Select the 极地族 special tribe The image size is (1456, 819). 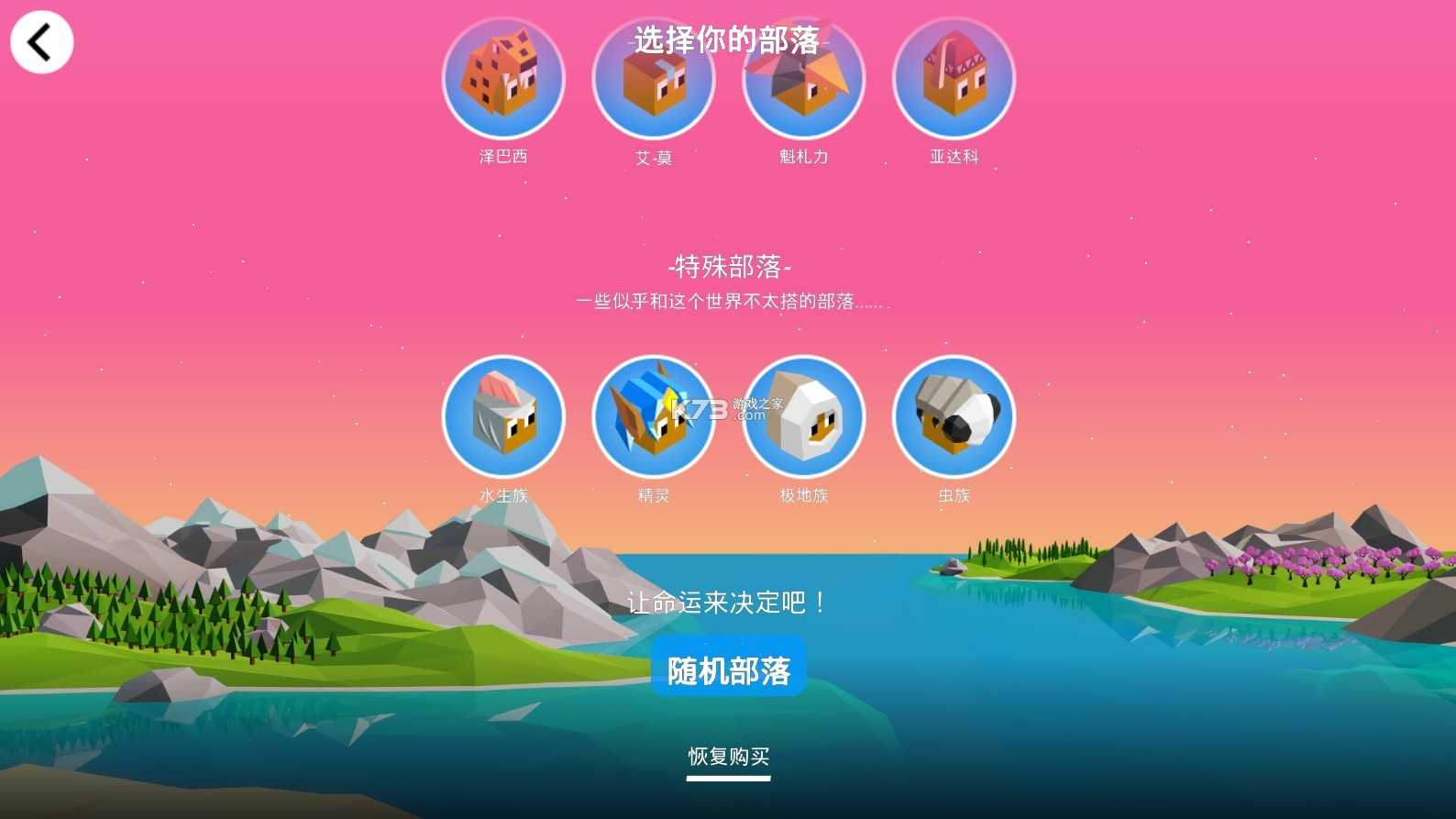803,417
